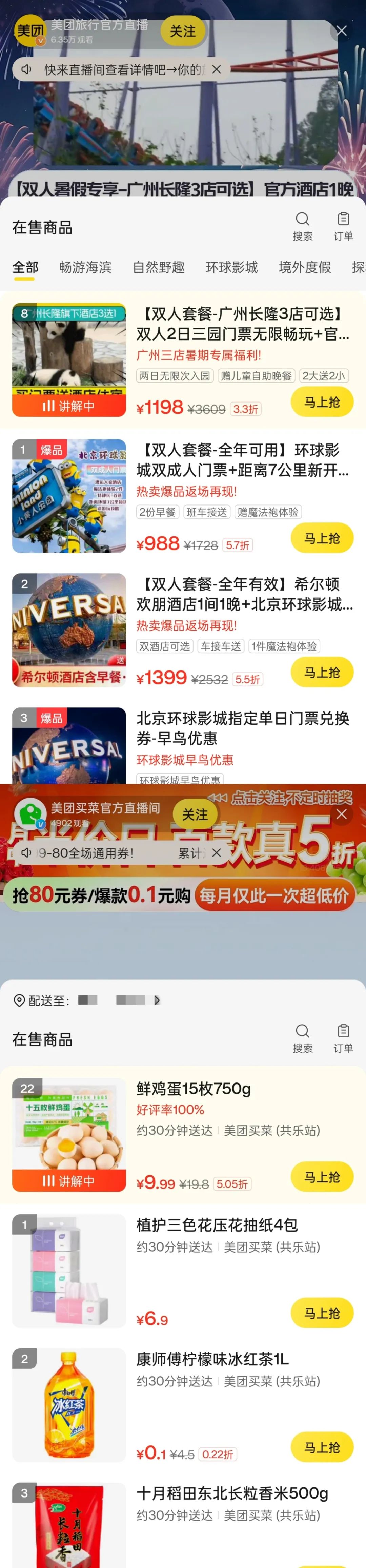Close the 美团旅行 livestream
This screenshot has height=1568, width=366.
[x=342, y=31]
